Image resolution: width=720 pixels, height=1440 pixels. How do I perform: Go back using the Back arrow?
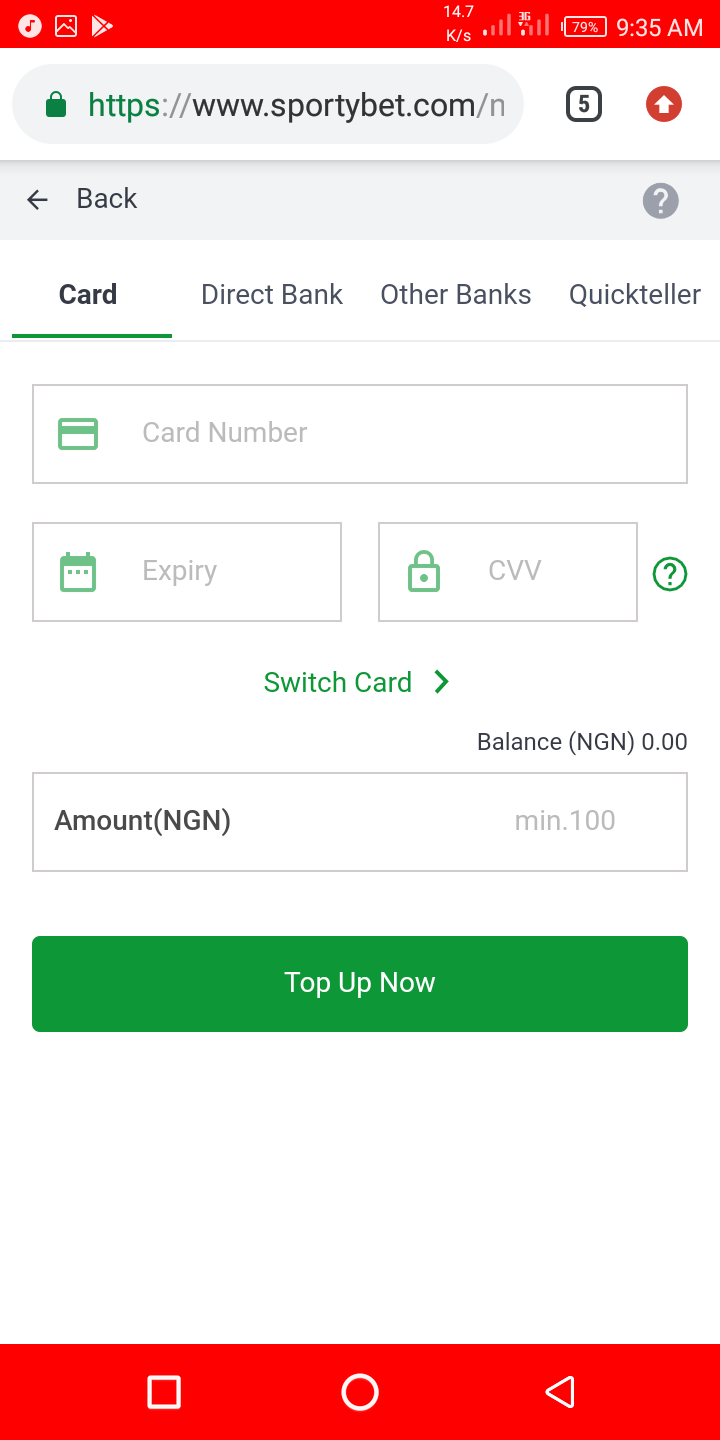[x=38, y=200]
